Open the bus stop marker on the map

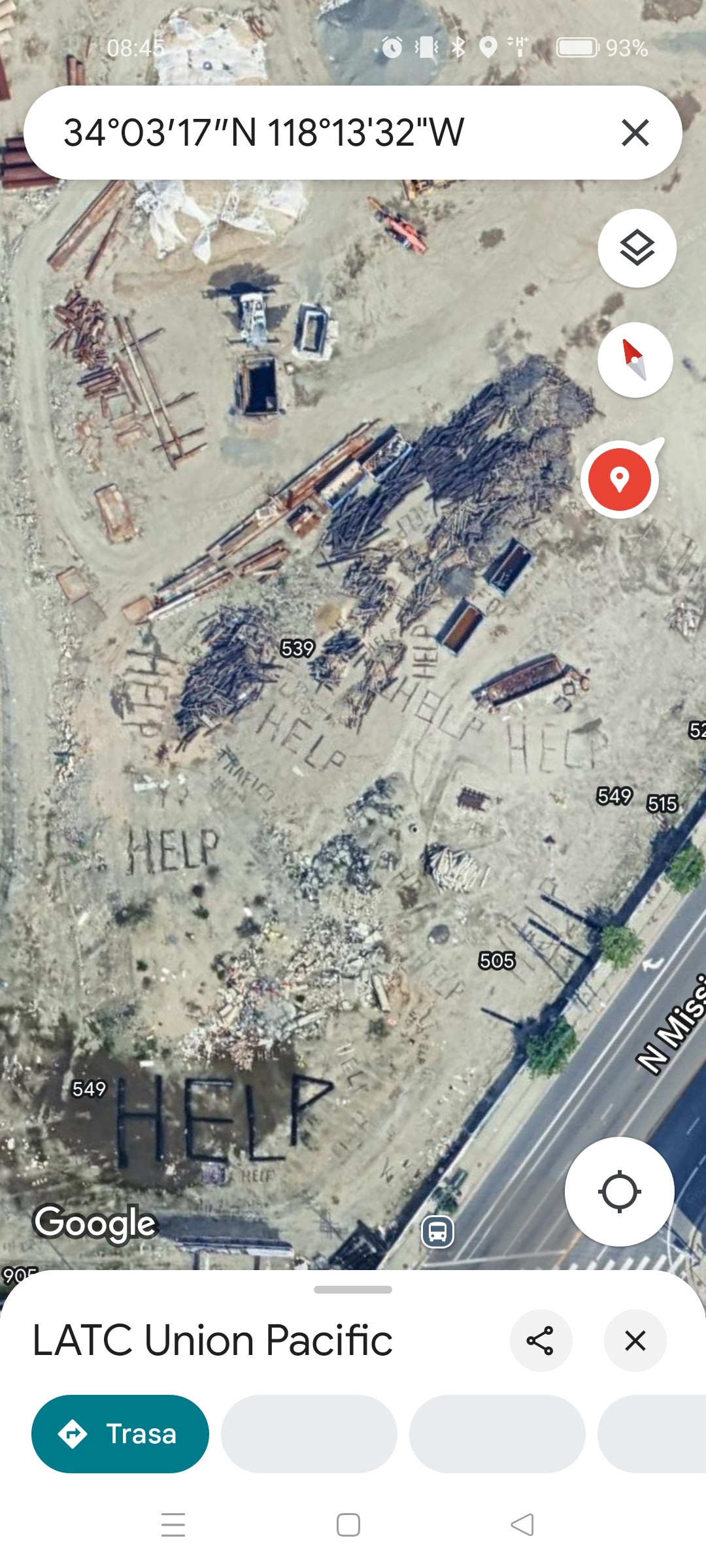(437, 1232)
